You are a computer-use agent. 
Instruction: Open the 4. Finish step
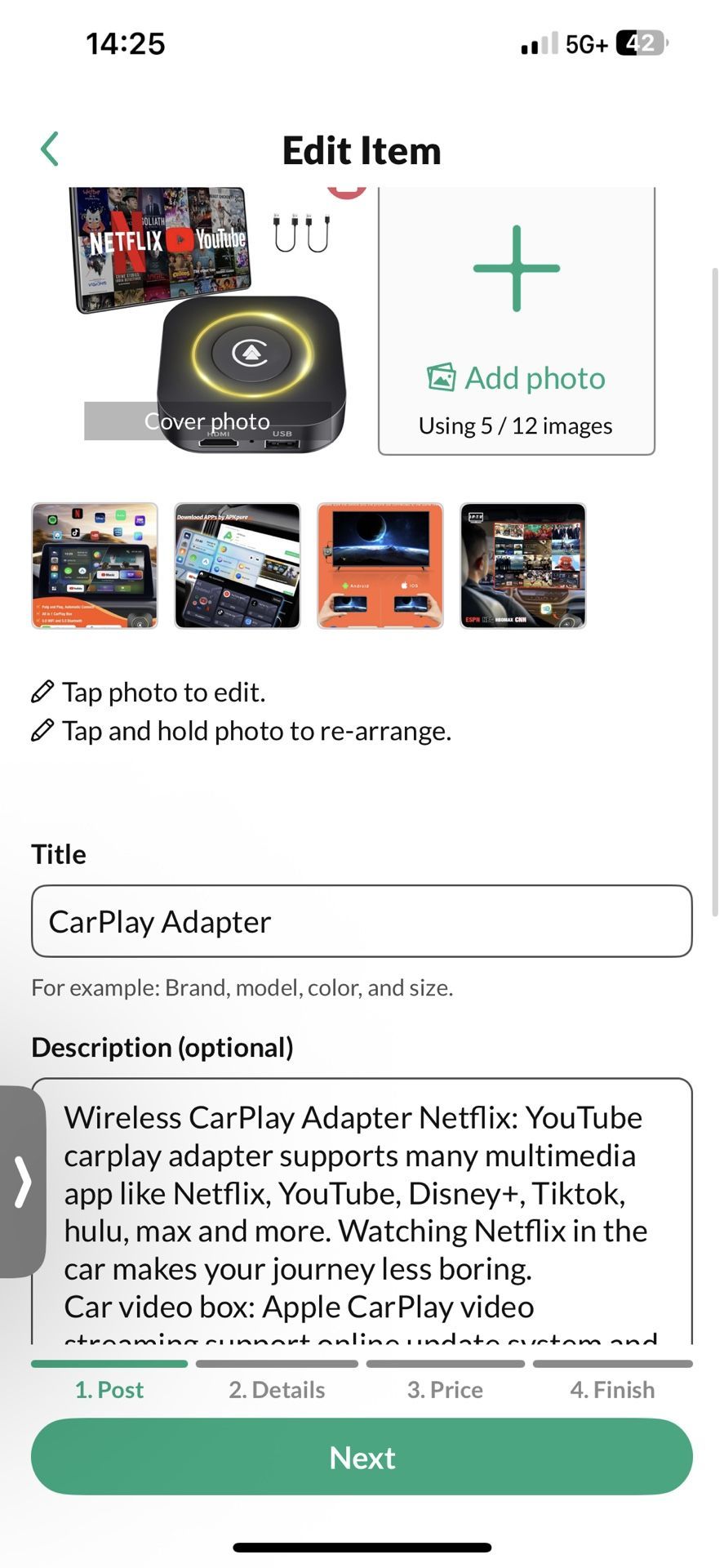tap(613, 1389)
